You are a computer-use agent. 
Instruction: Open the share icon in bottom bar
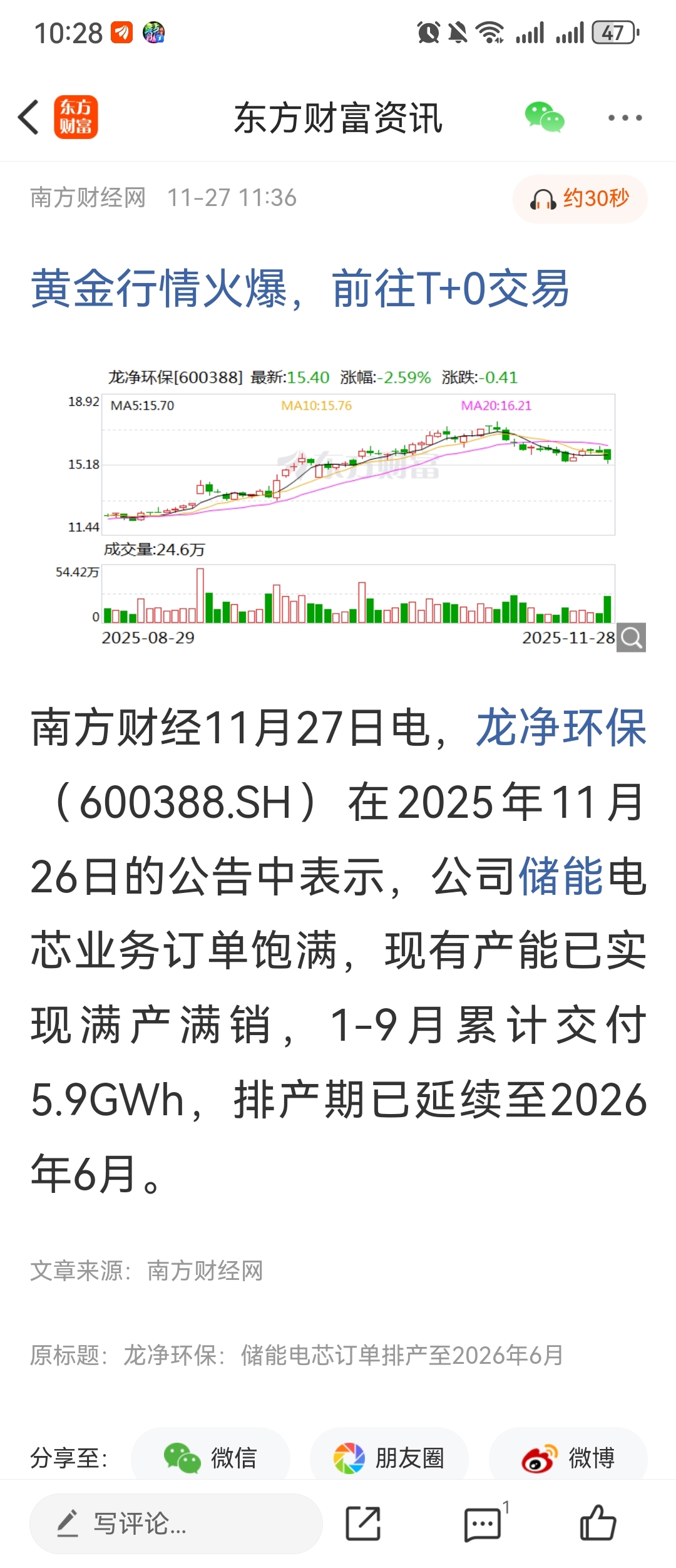coord(363,1523)
